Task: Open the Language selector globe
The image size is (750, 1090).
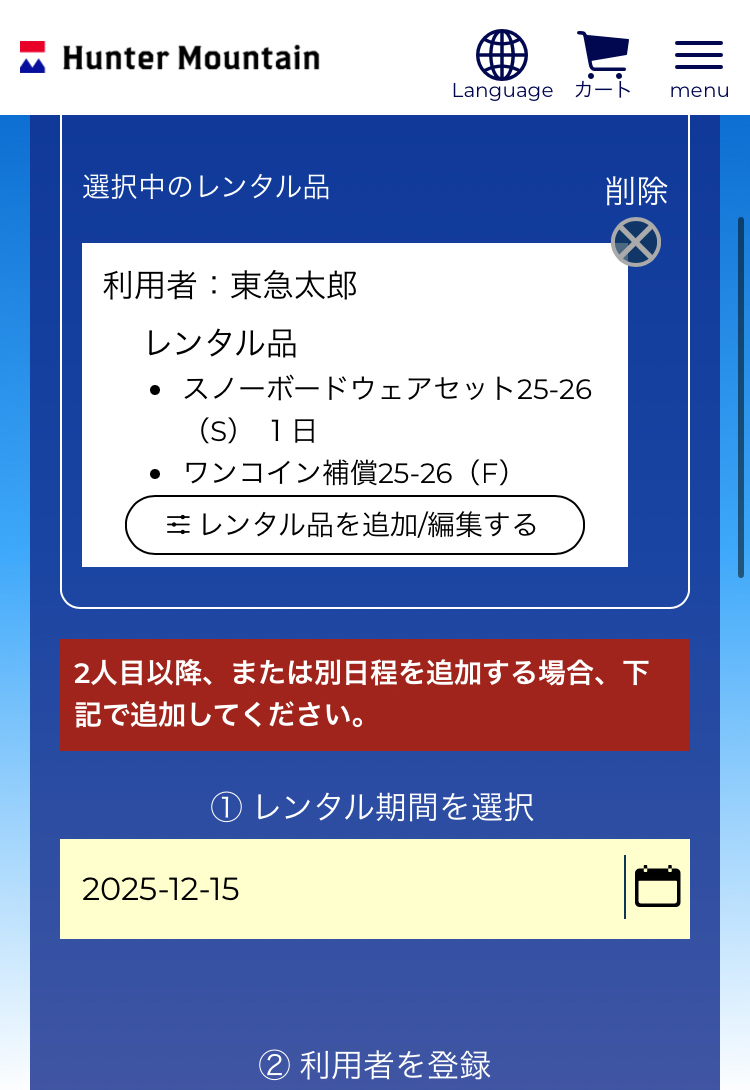Action: coord(502,57)
